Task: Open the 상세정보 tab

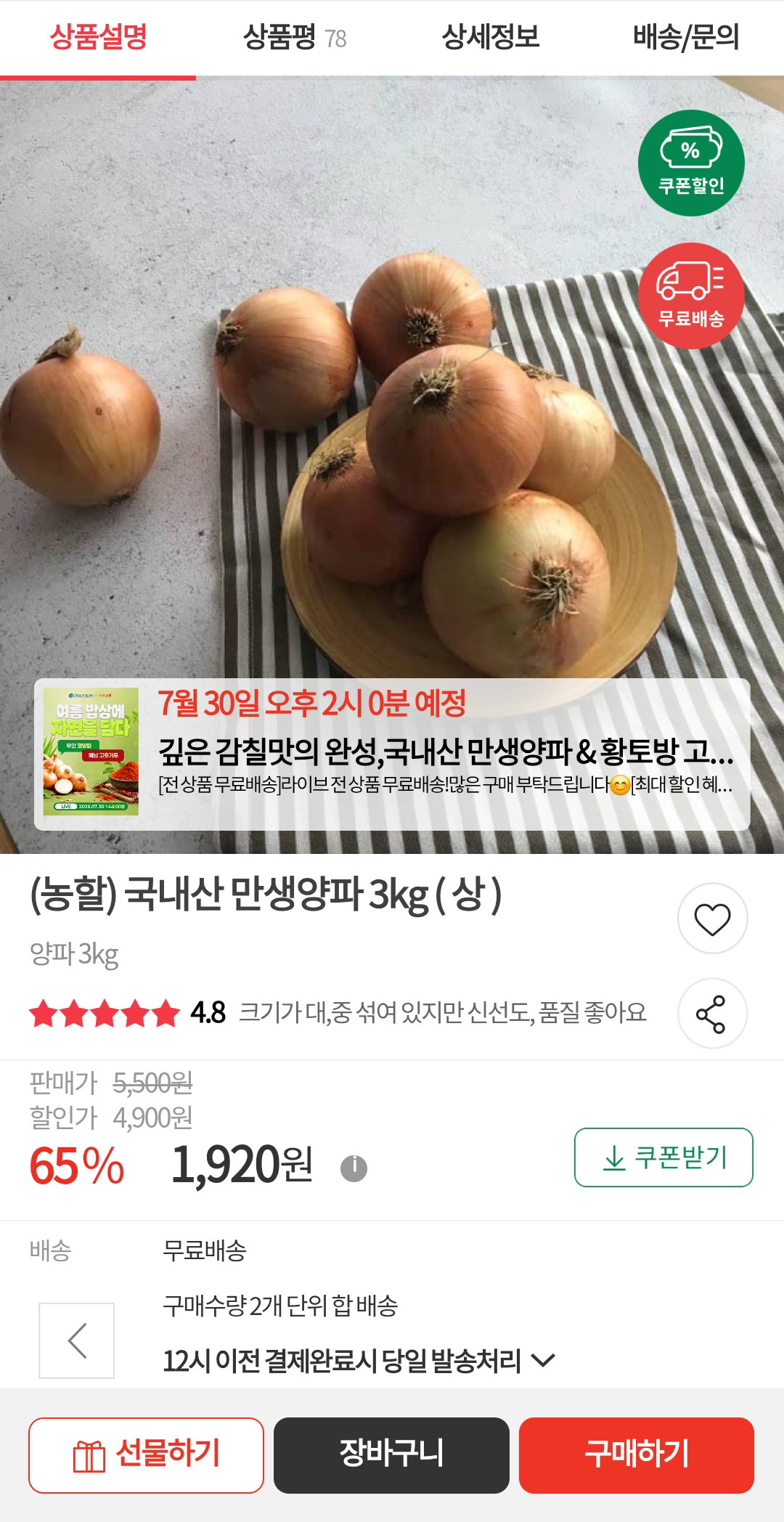Action: tap(490, 38)
